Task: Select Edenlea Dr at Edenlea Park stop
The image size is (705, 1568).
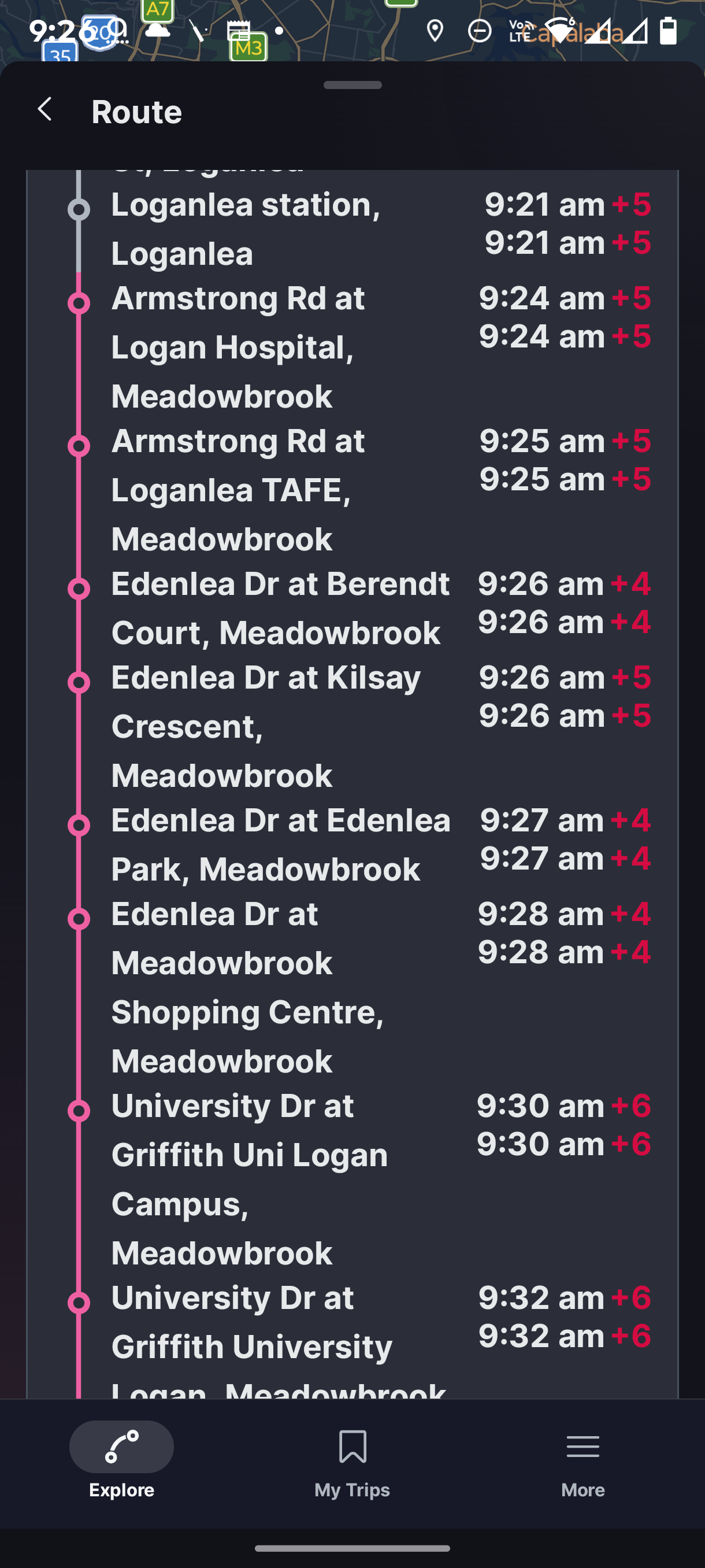Action: click(353, 844)
